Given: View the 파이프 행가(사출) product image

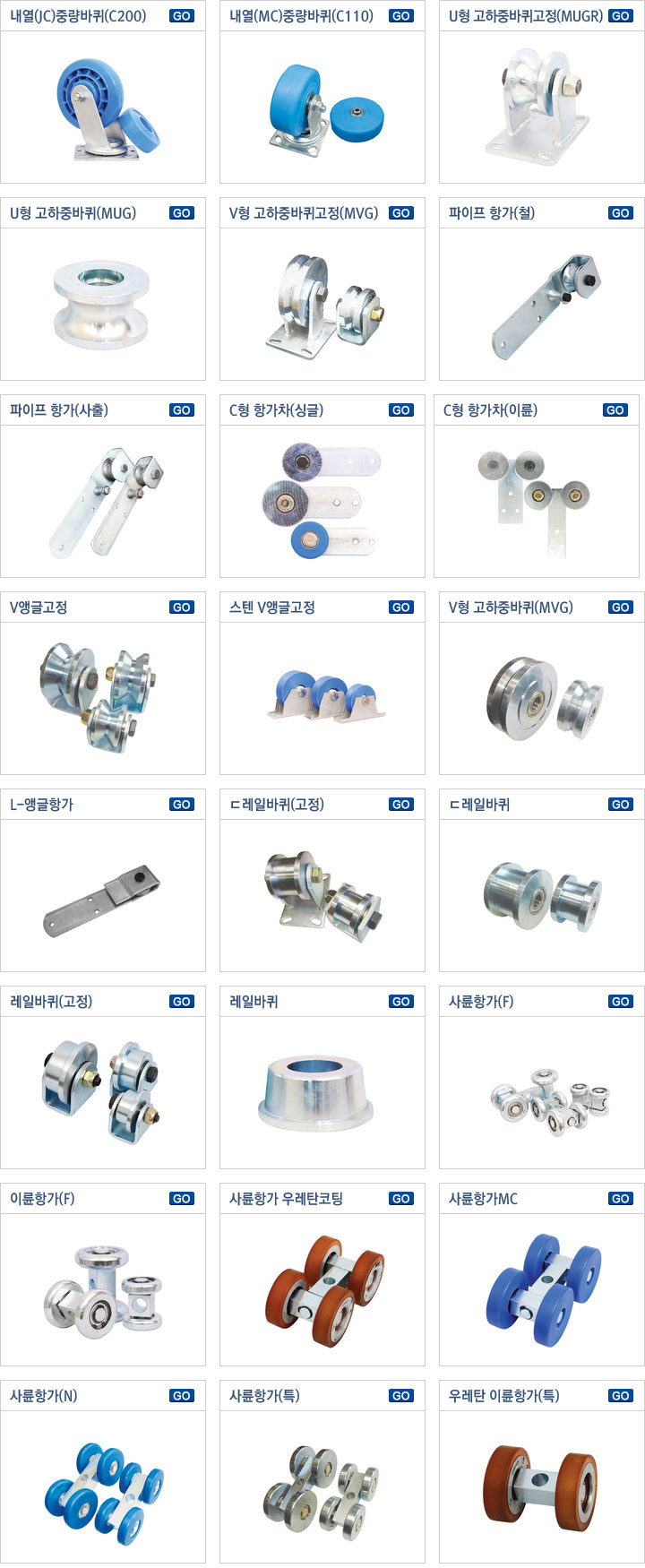Looking at the screenshot, I should pos(103,500).
